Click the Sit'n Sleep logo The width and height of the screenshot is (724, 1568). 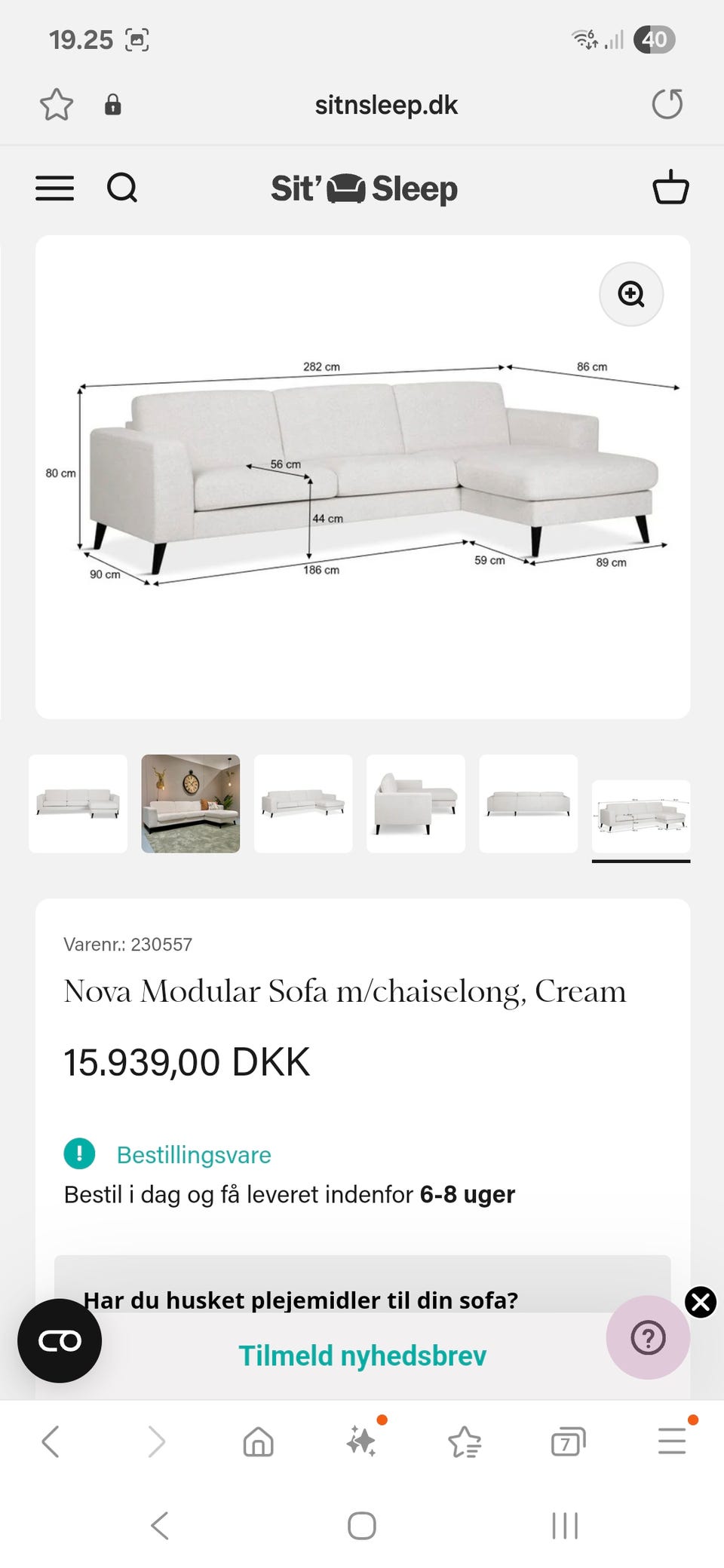(362, 188)
